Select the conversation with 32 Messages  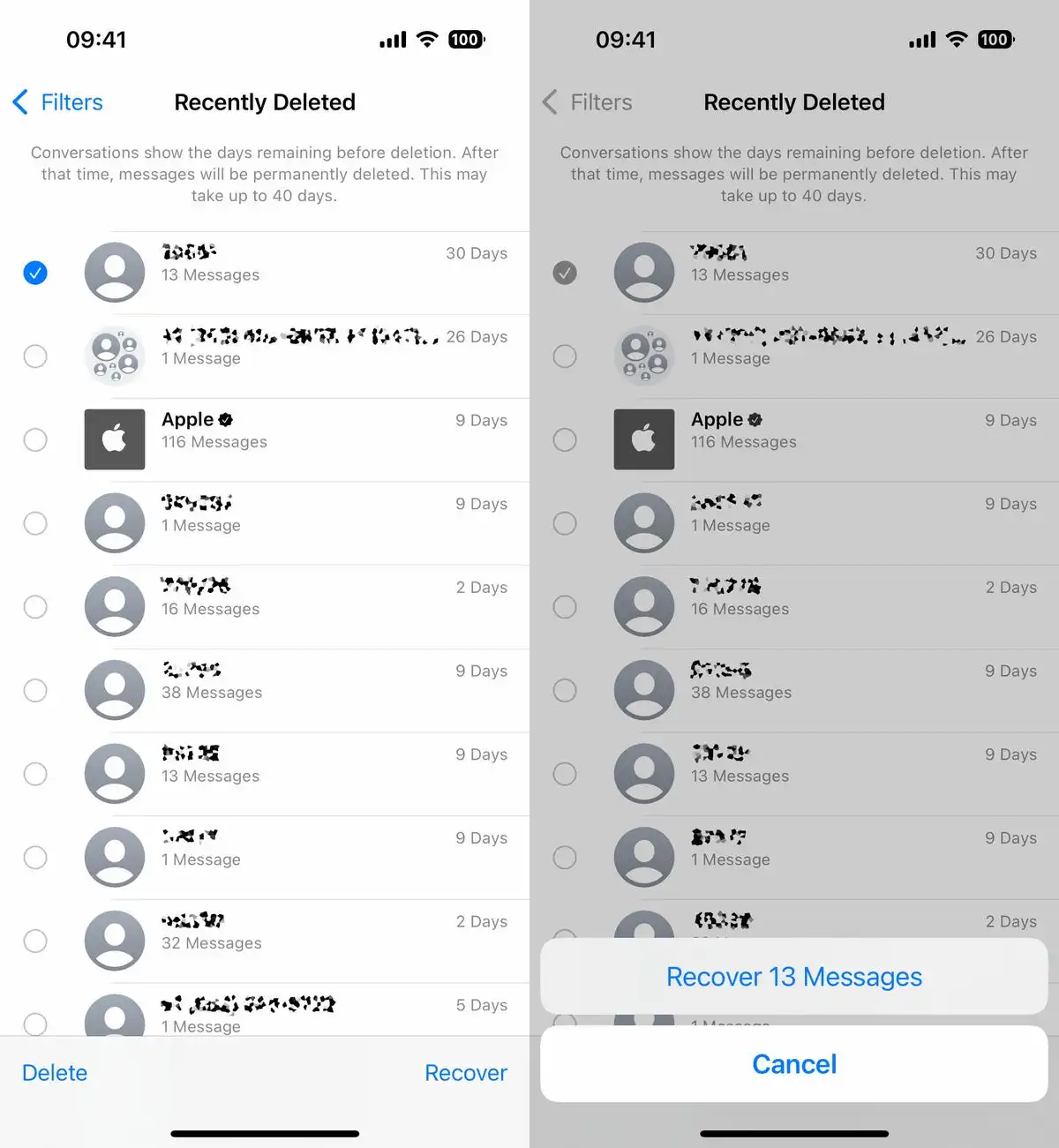35,941
